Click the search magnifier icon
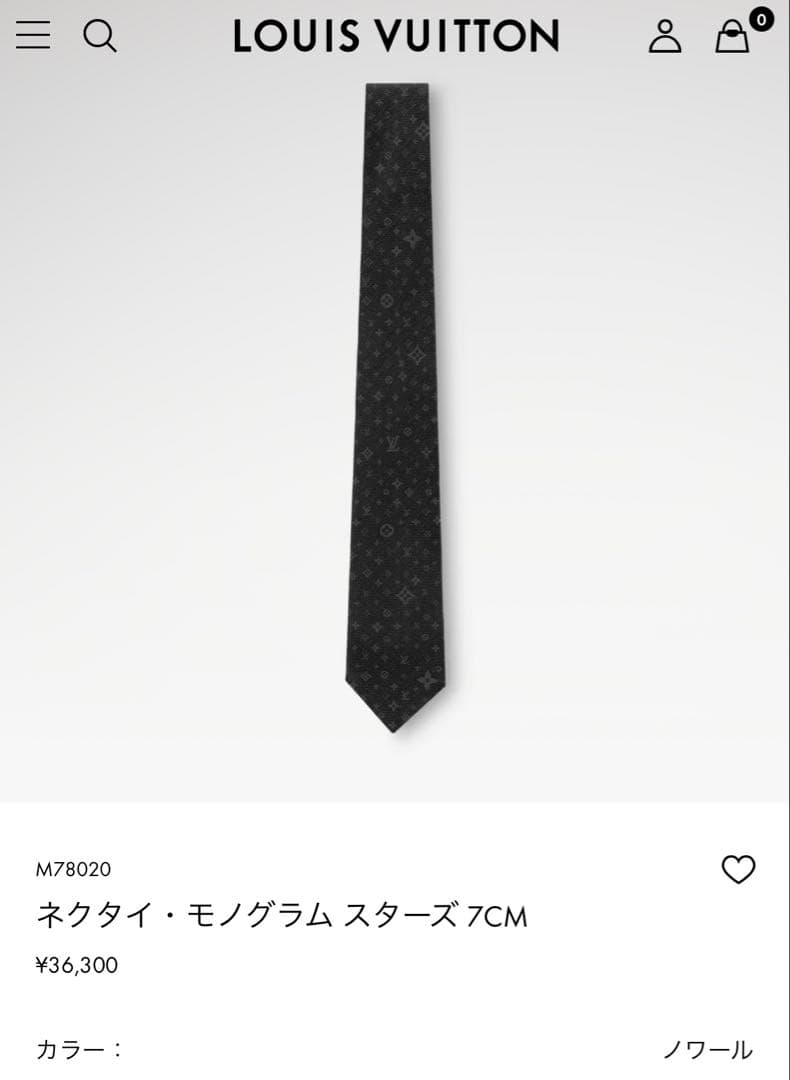 click(100, 37)
